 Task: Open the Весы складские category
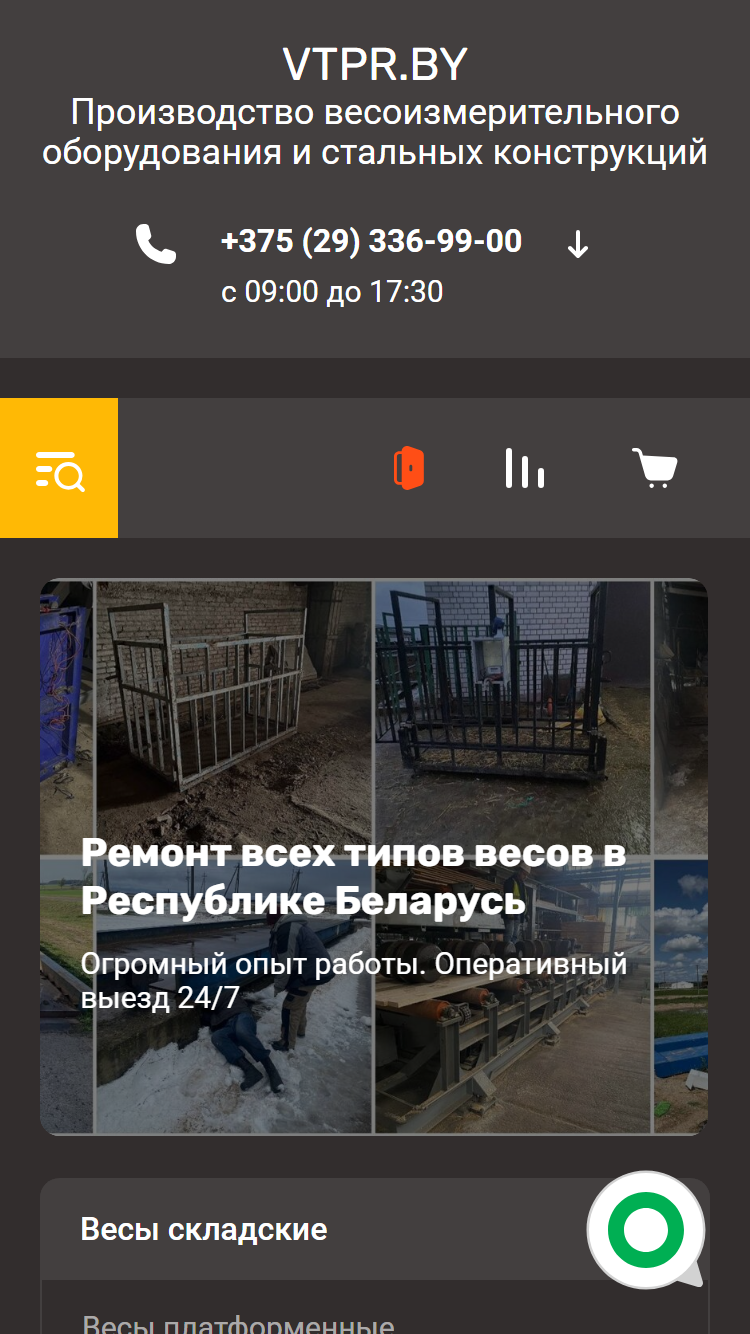click(204, 1229)
